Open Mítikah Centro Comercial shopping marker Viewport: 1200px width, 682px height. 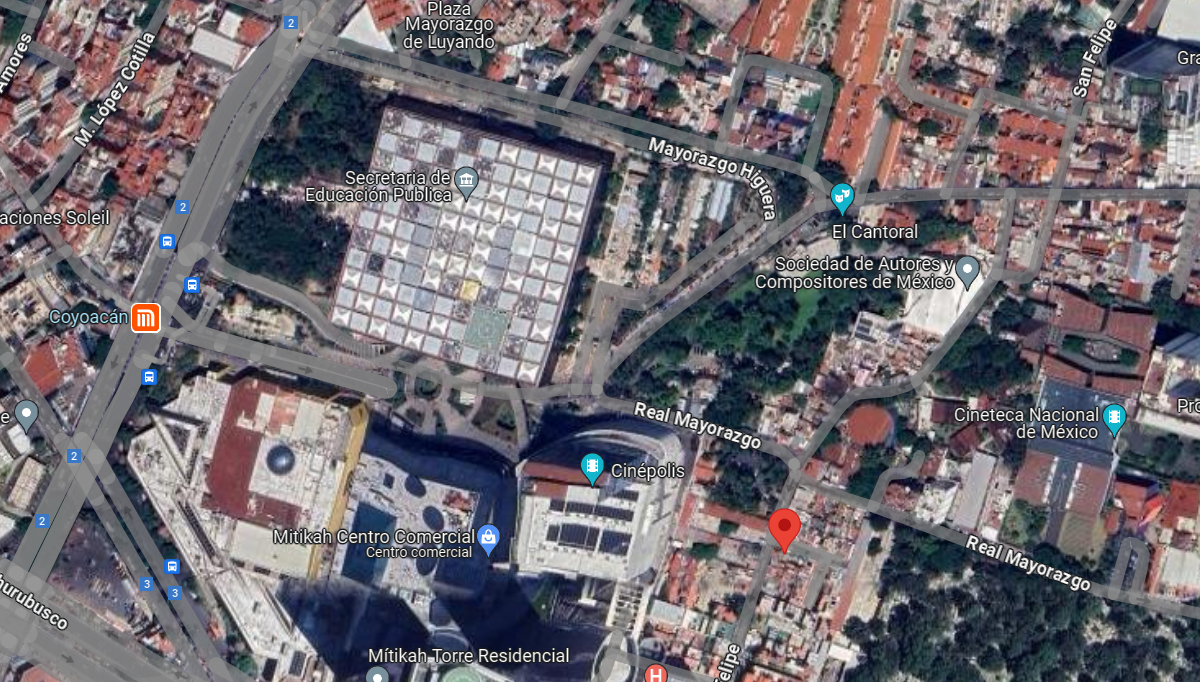coord(488,539)
